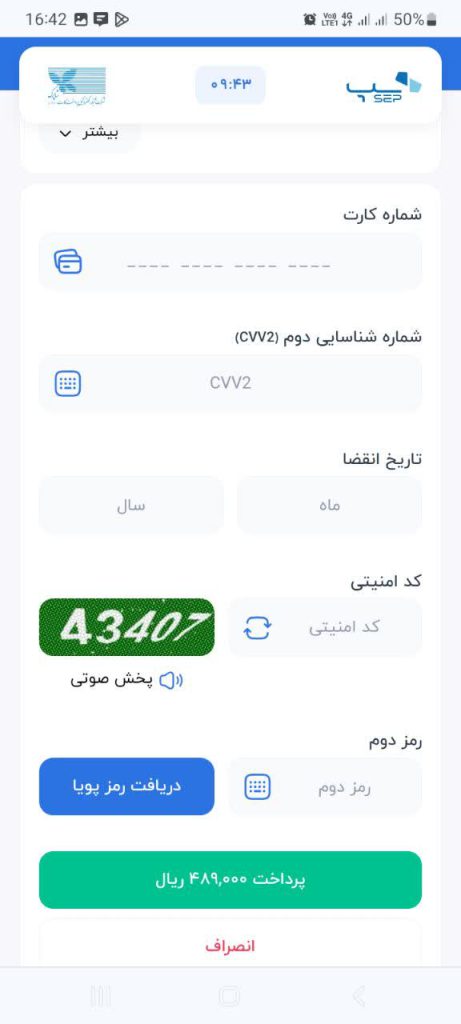Play the audio captcha پخش صوتی
This screenshot has width=461, height=1024.
[127, 680]
